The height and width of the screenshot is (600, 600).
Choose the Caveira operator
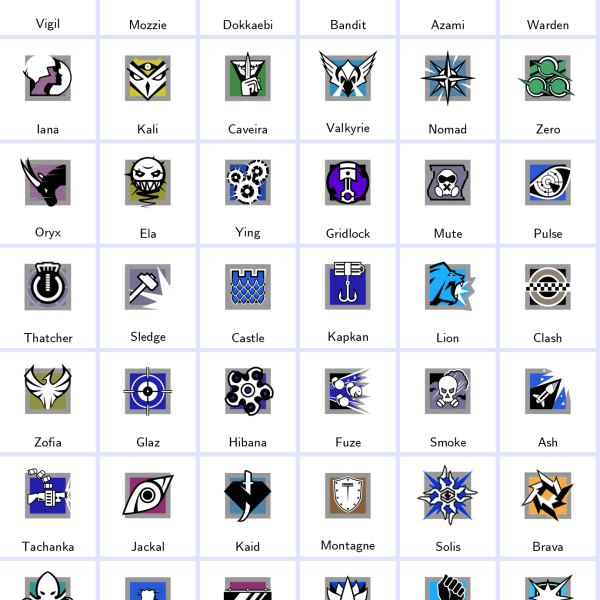pyautogui.click(x=248, y=78)
